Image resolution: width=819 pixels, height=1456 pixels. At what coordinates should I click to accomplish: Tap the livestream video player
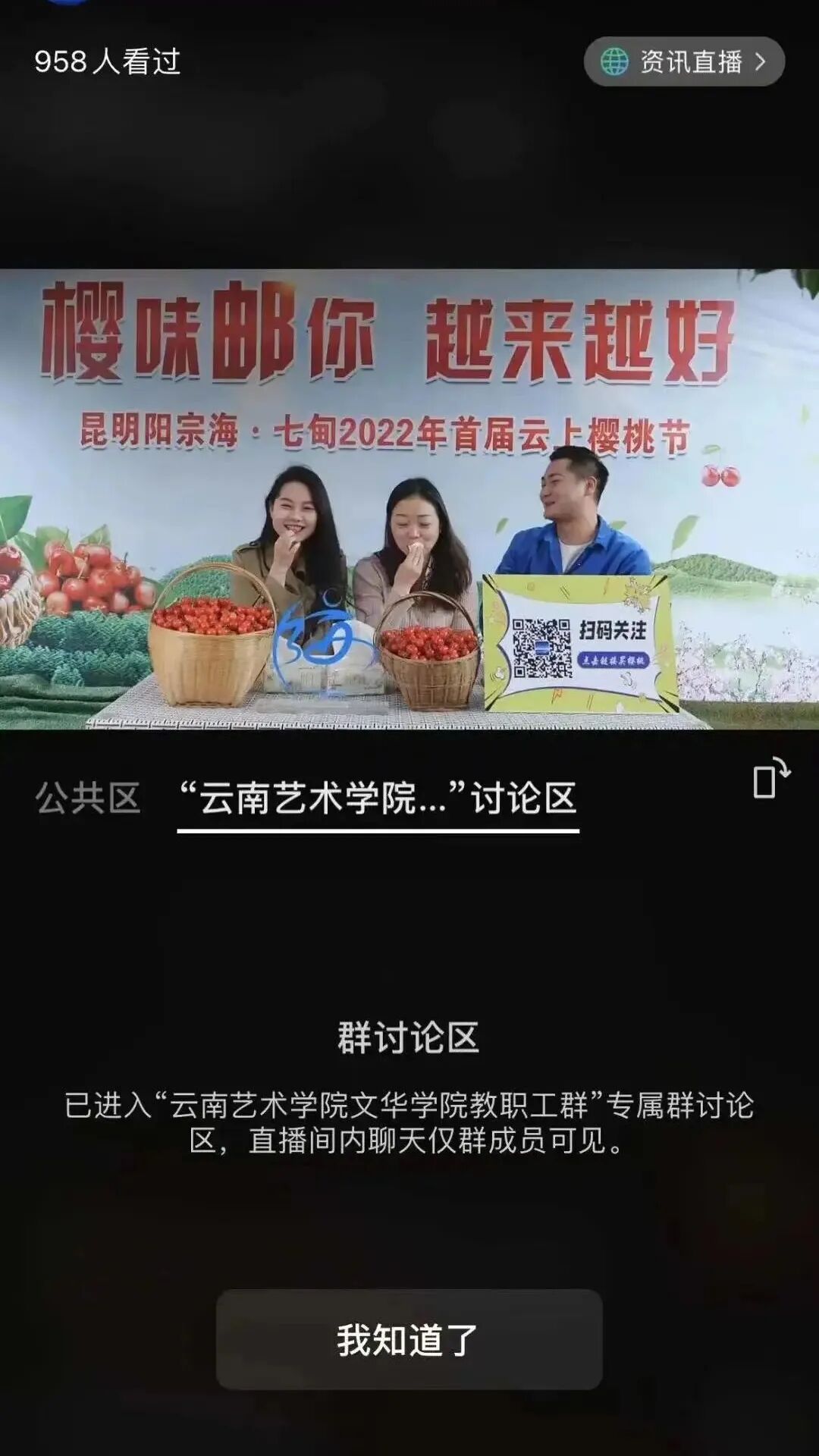click(x=409, y=499)
